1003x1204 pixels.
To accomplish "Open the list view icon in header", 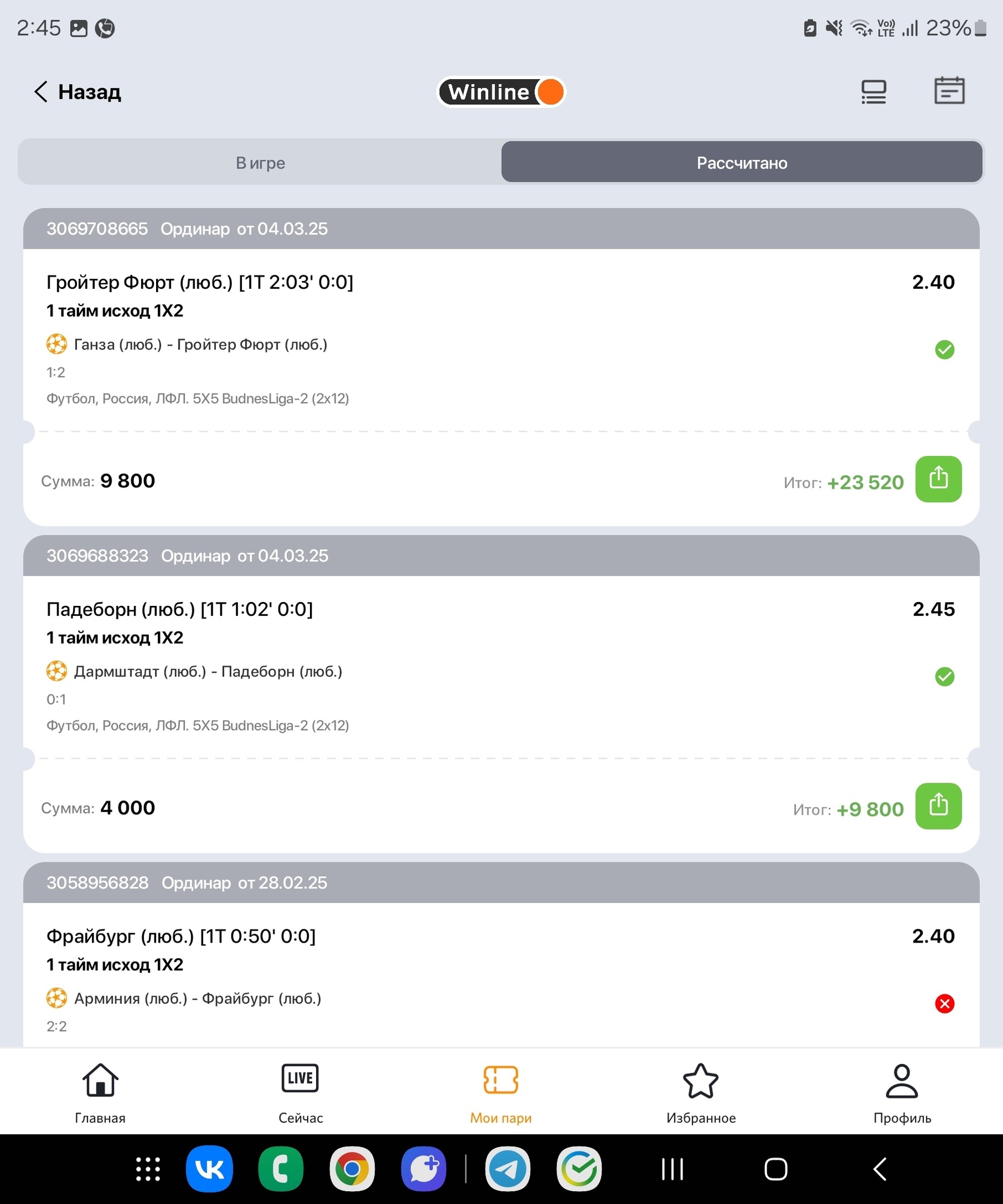I will [874, 92].
